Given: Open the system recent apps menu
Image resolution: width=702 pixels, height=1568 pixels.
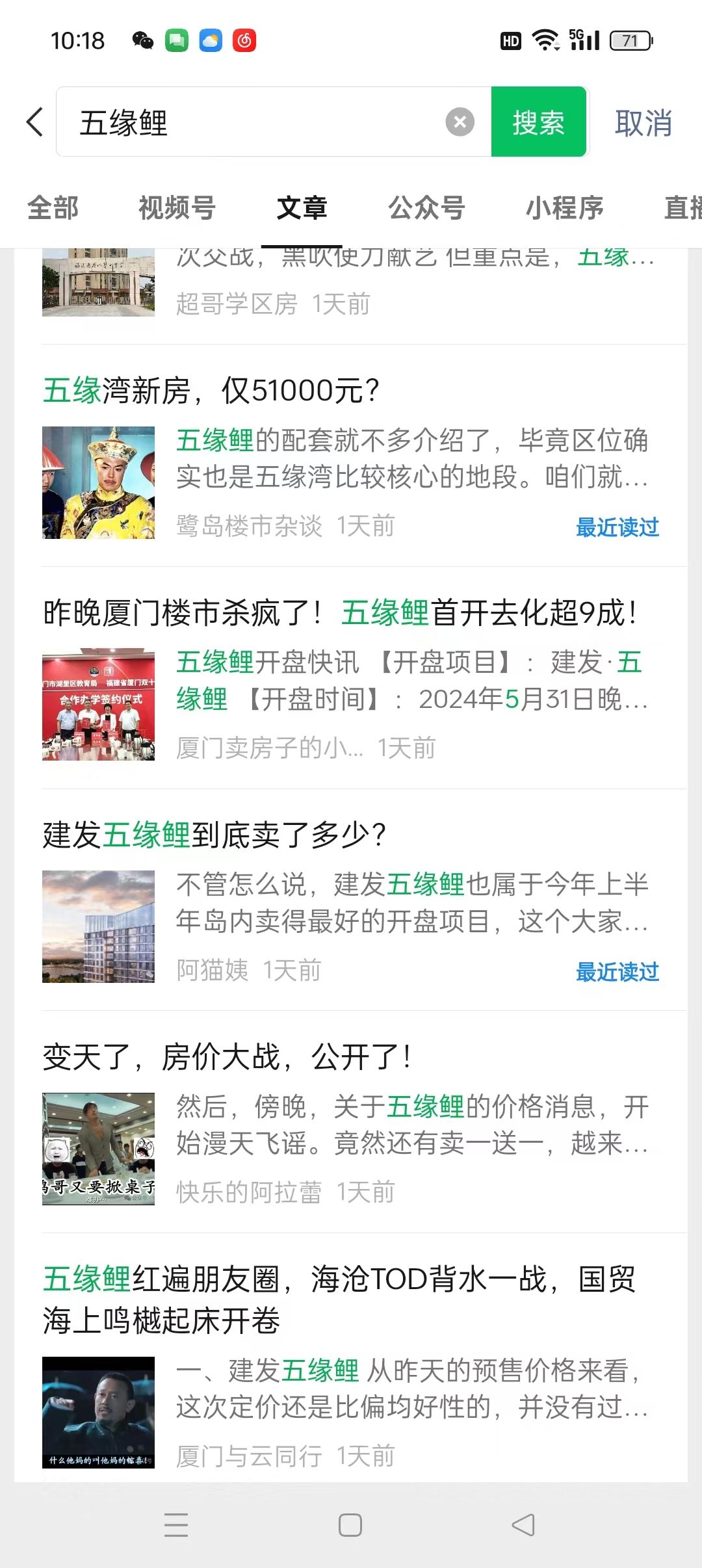Looking at the screenshot, I should [x=176, y=1524].
